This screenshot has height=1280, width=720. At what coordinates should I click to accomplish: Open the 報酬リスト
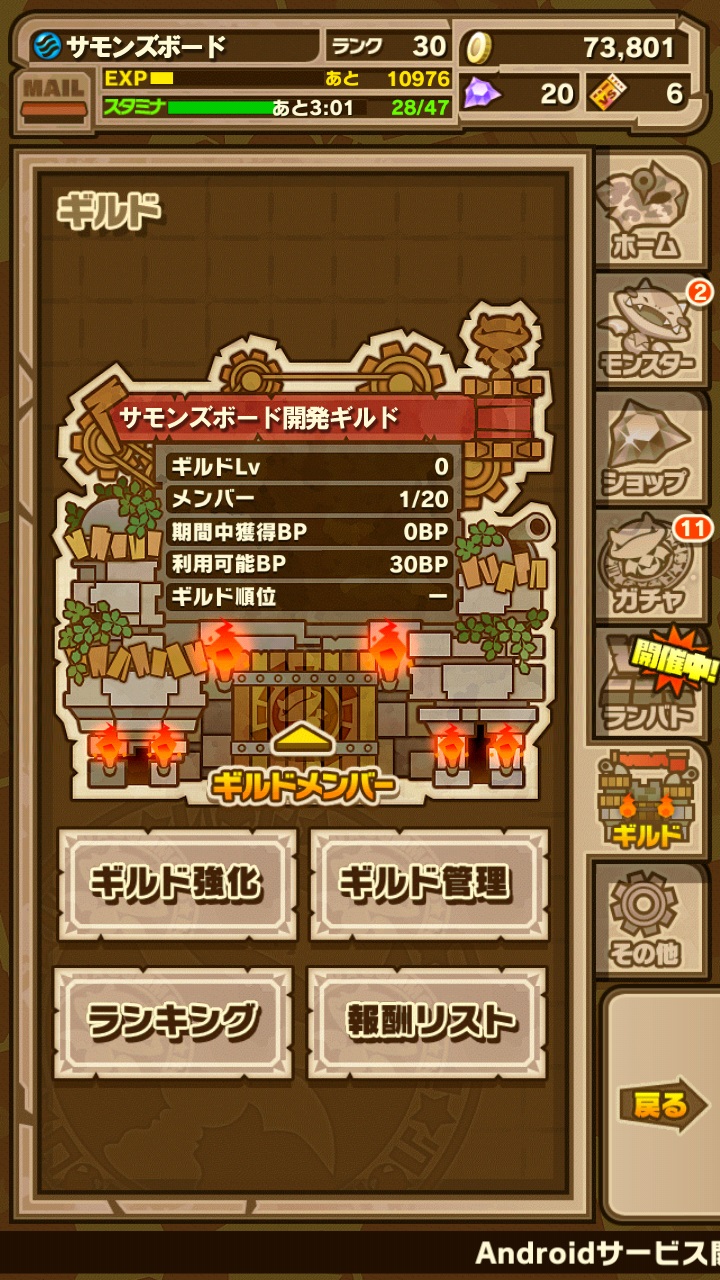pos(428,1022)
